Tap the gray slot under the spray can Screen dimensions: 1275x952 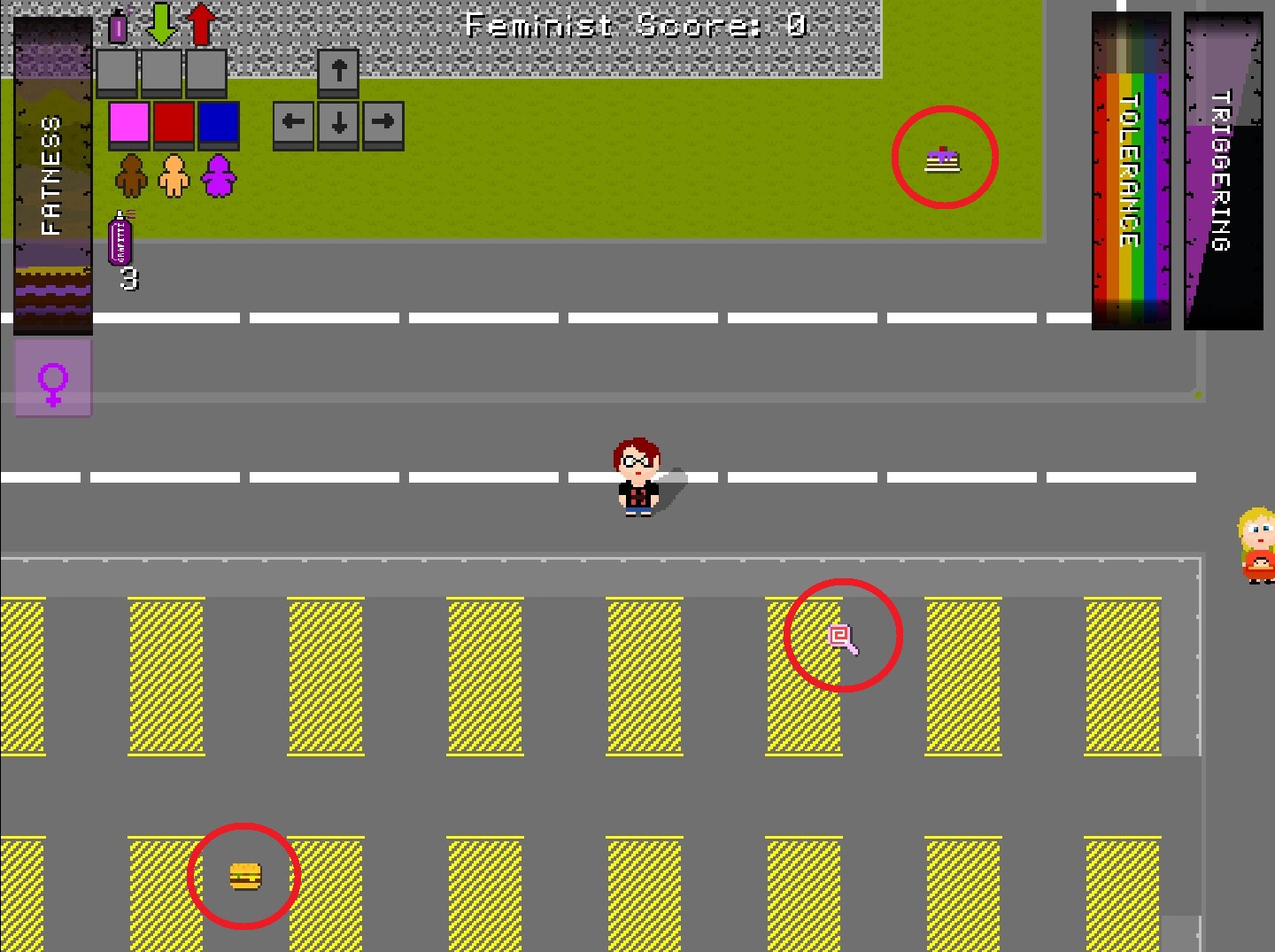coord(117,72)
